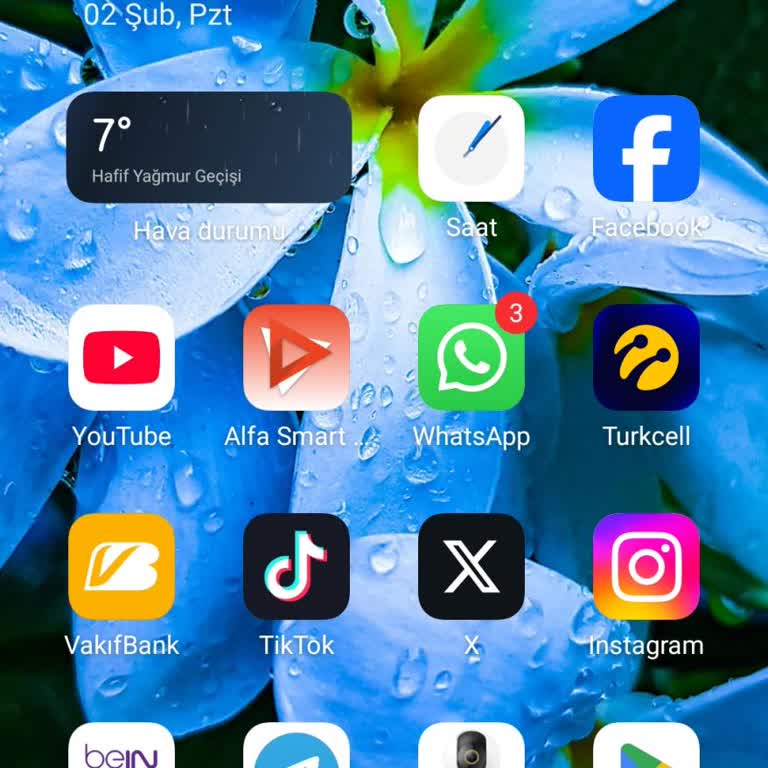Viewport: 768px width, 768px height.
Task: Open the beIN app
Action: click(x=121, y=748)
